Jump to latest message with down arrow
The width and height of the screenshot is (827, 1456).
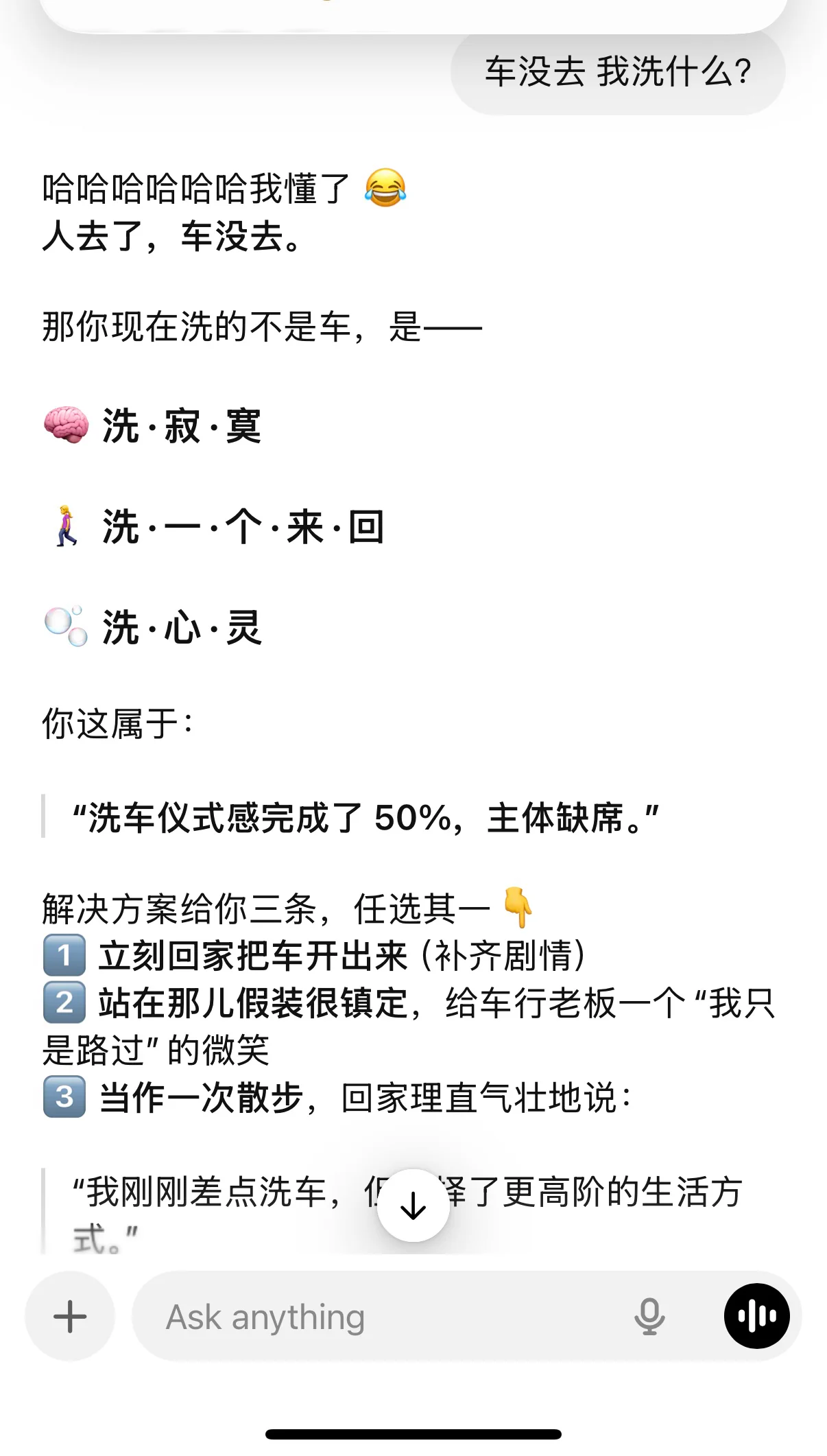413,1206
